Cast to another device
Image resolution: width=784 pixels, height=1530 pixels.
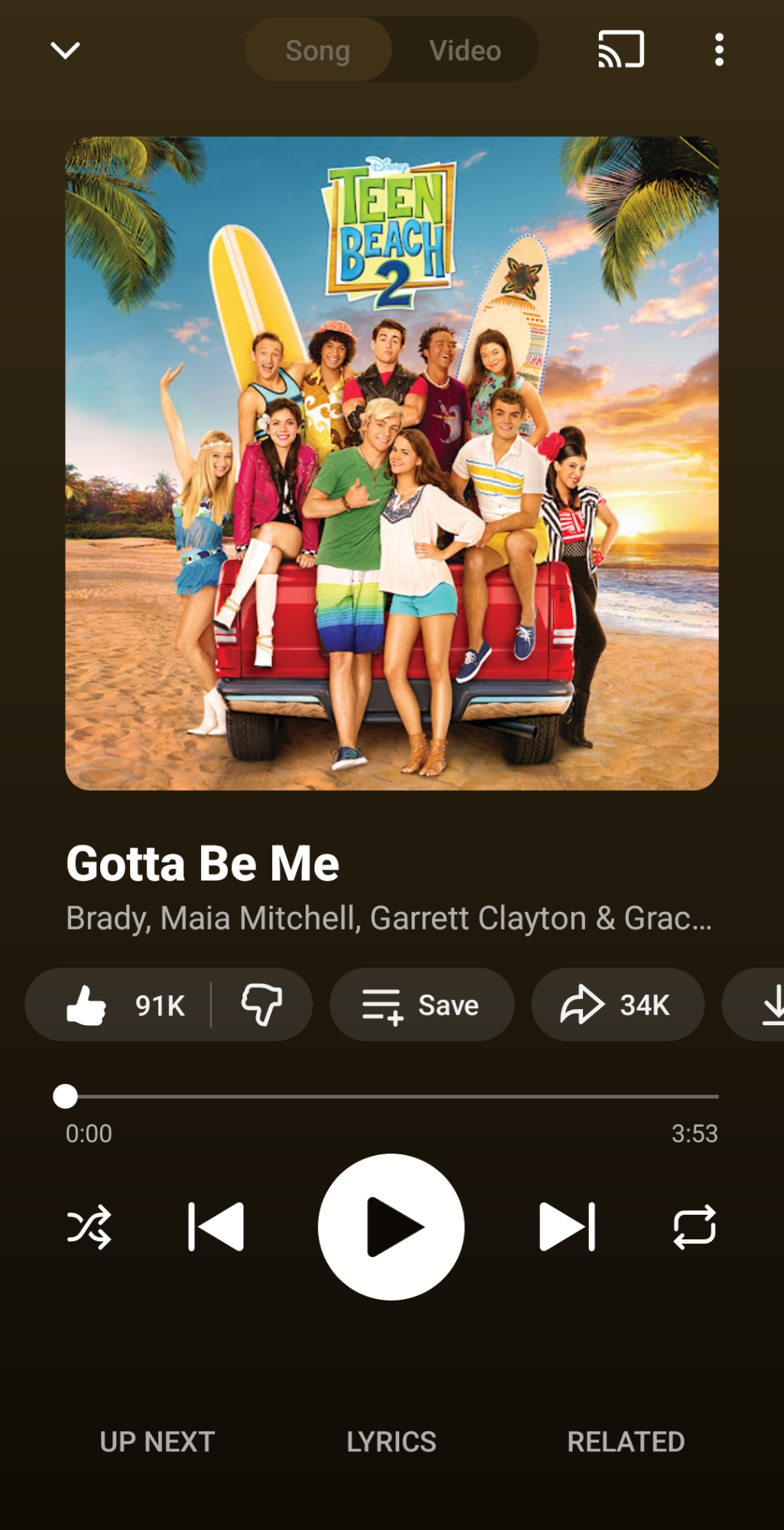click(620, 50)
